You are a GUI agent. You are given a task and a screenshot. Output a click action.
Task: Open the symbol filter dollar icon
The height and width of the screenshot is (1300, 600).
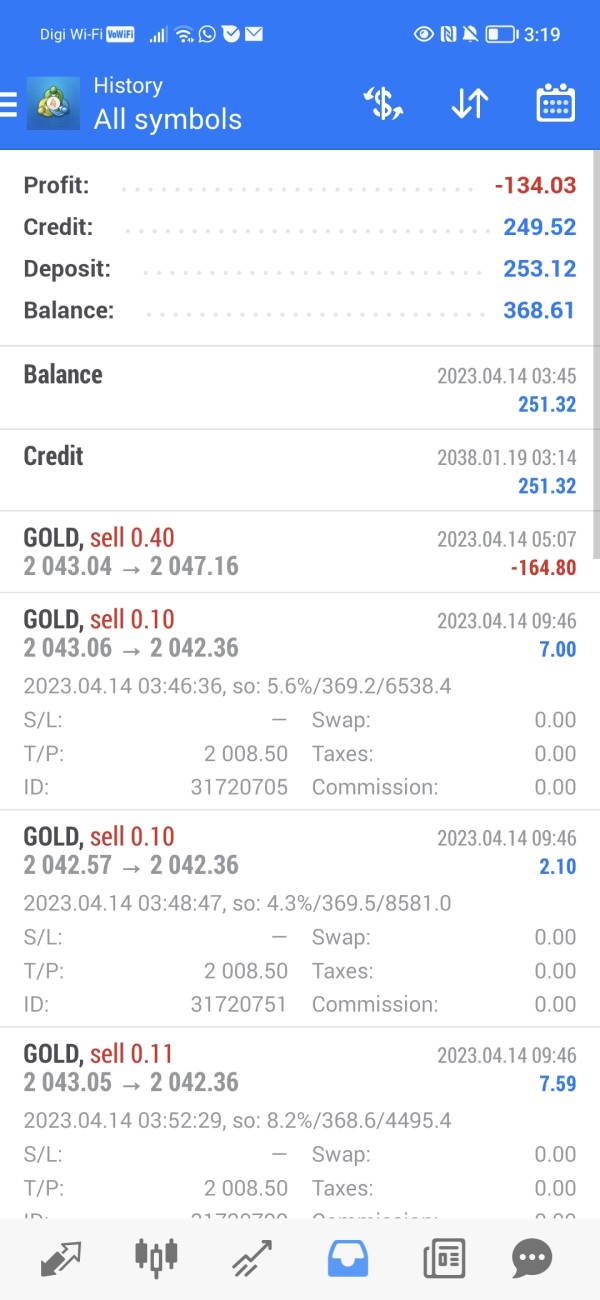coord(383,104)
